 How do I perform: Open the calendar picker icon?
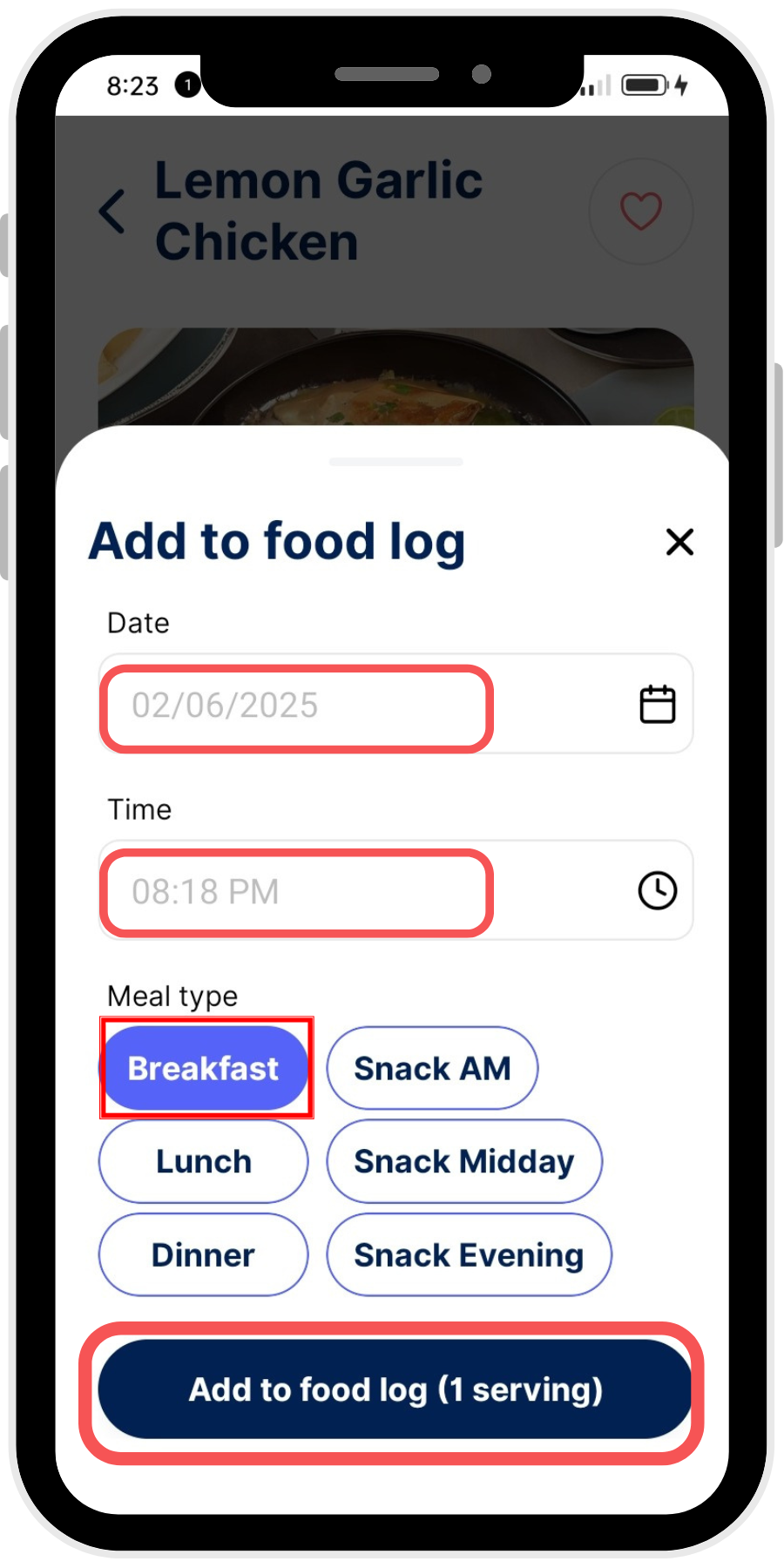pos(658,705)
